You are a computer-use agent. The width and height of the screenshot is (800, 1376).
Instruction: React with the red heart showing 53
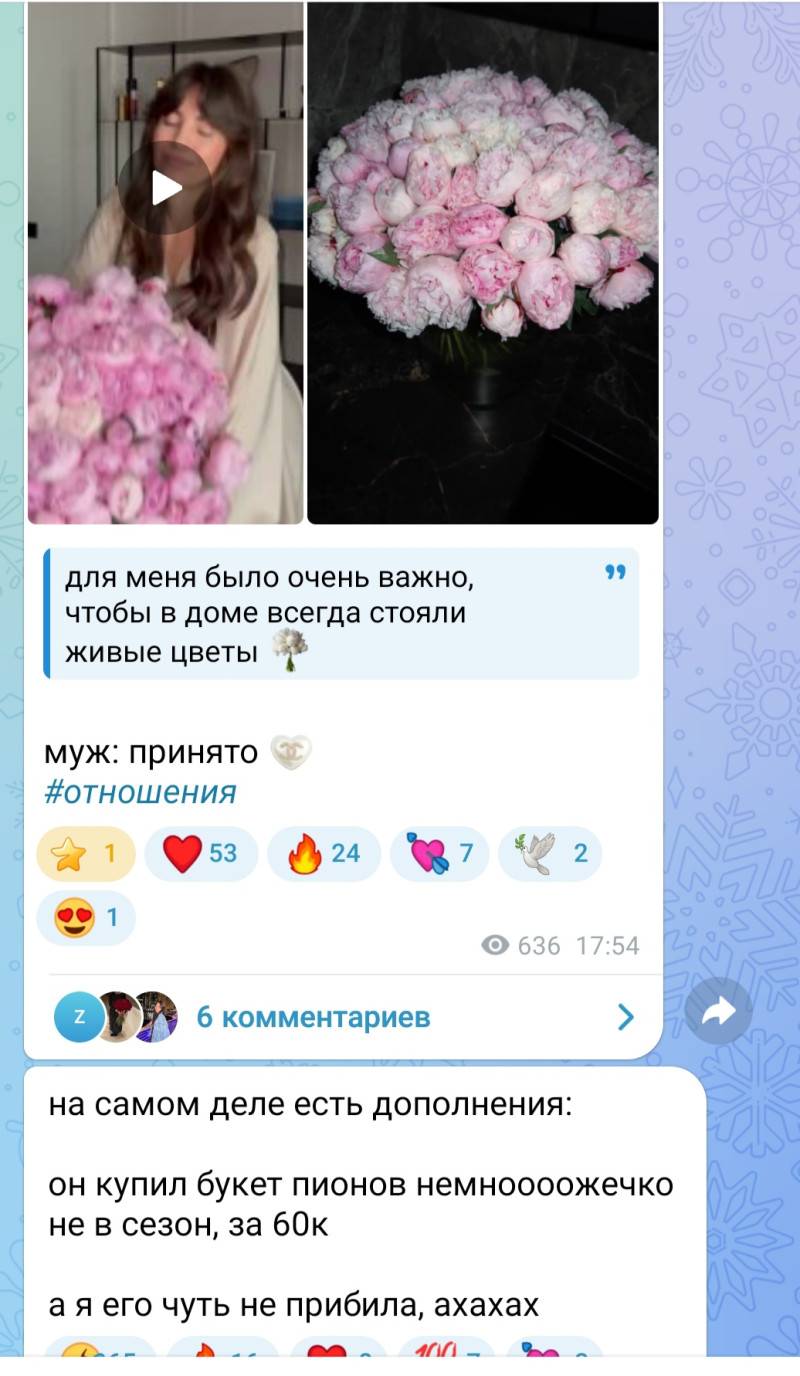click(201, 854)
